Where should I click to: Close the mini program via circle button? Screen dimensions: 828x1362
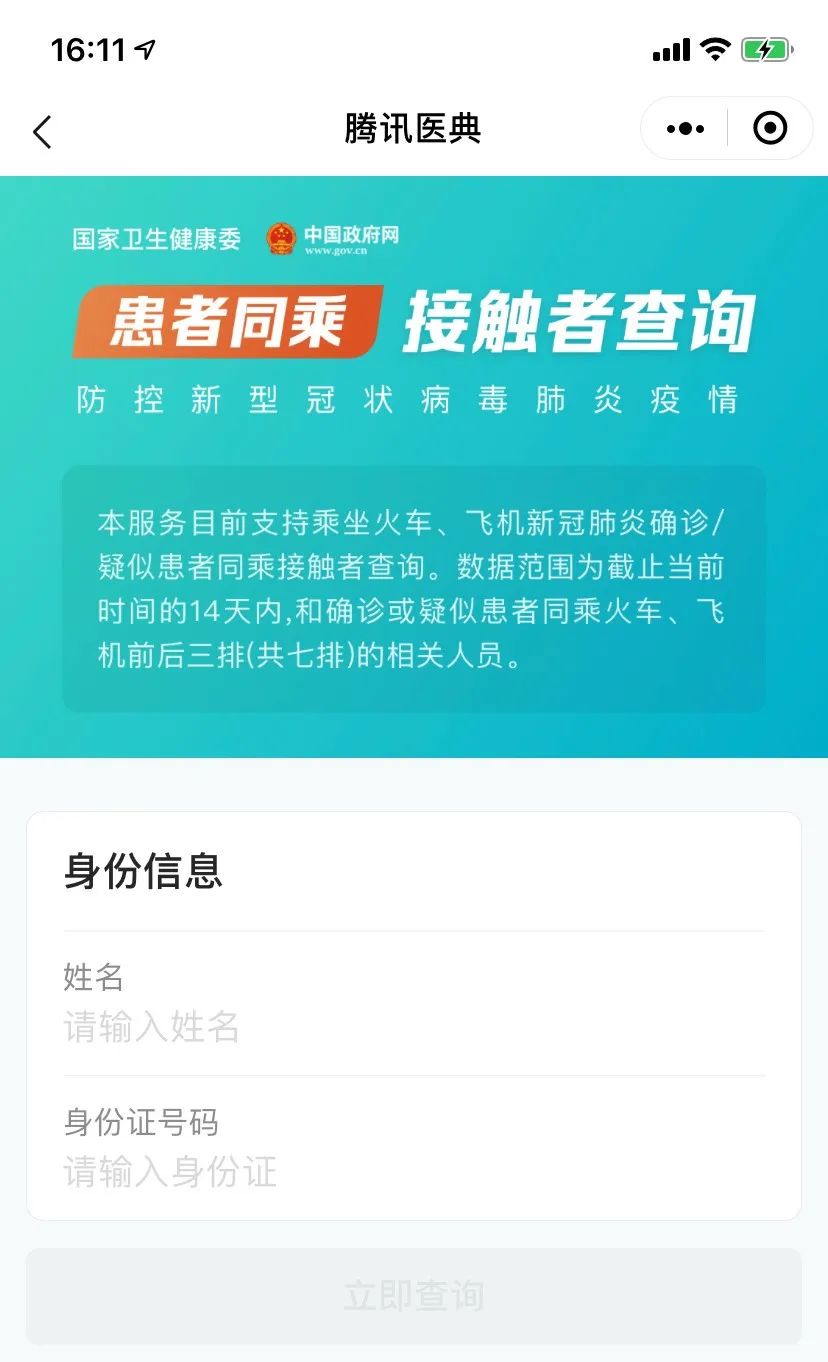coord(769,128)
